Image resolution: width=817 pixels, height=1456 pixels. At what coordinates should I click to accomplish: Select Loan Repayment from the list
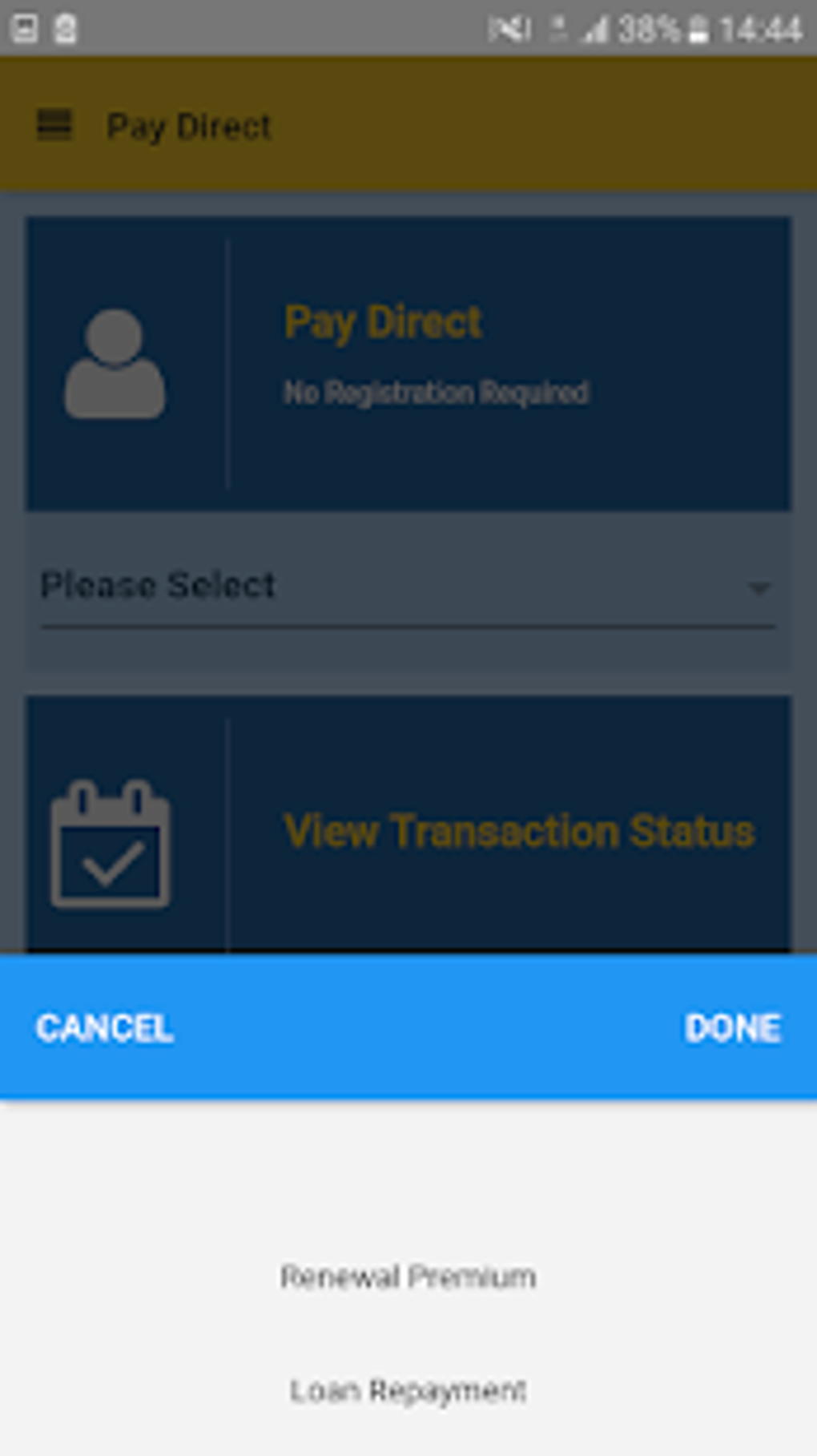(408, 1390)
